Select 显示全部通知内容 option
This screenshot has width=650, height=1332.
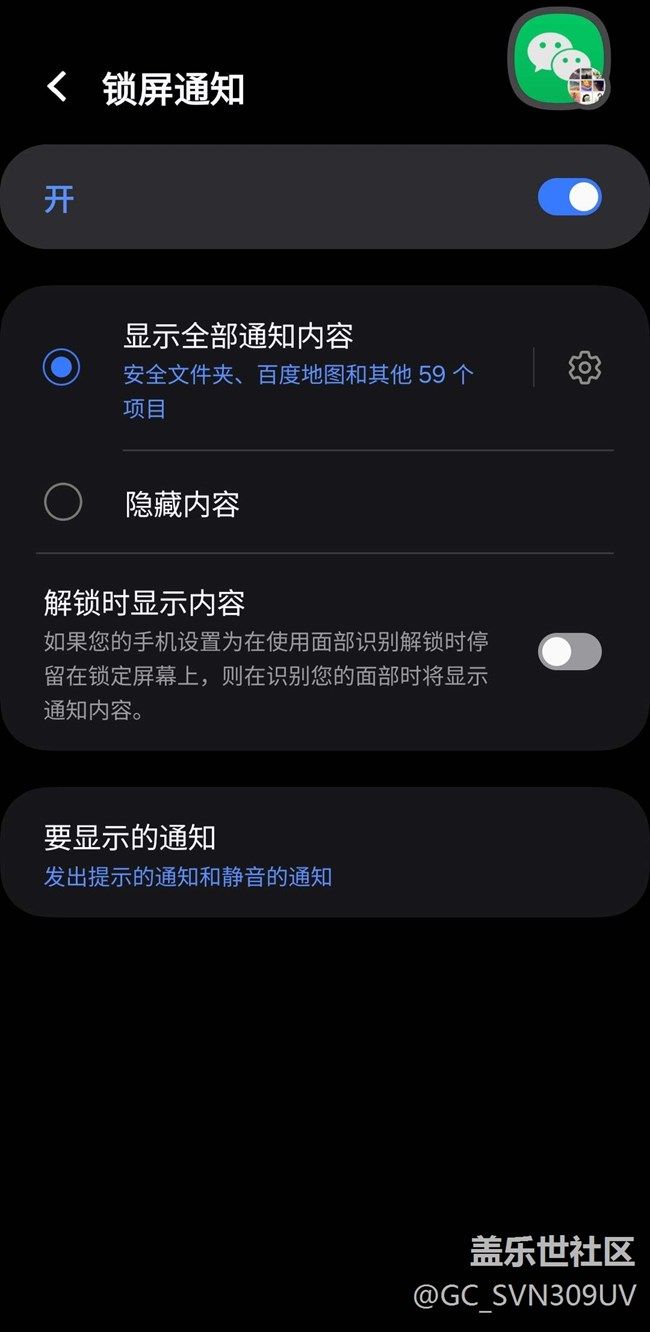(x=62, y=368)
